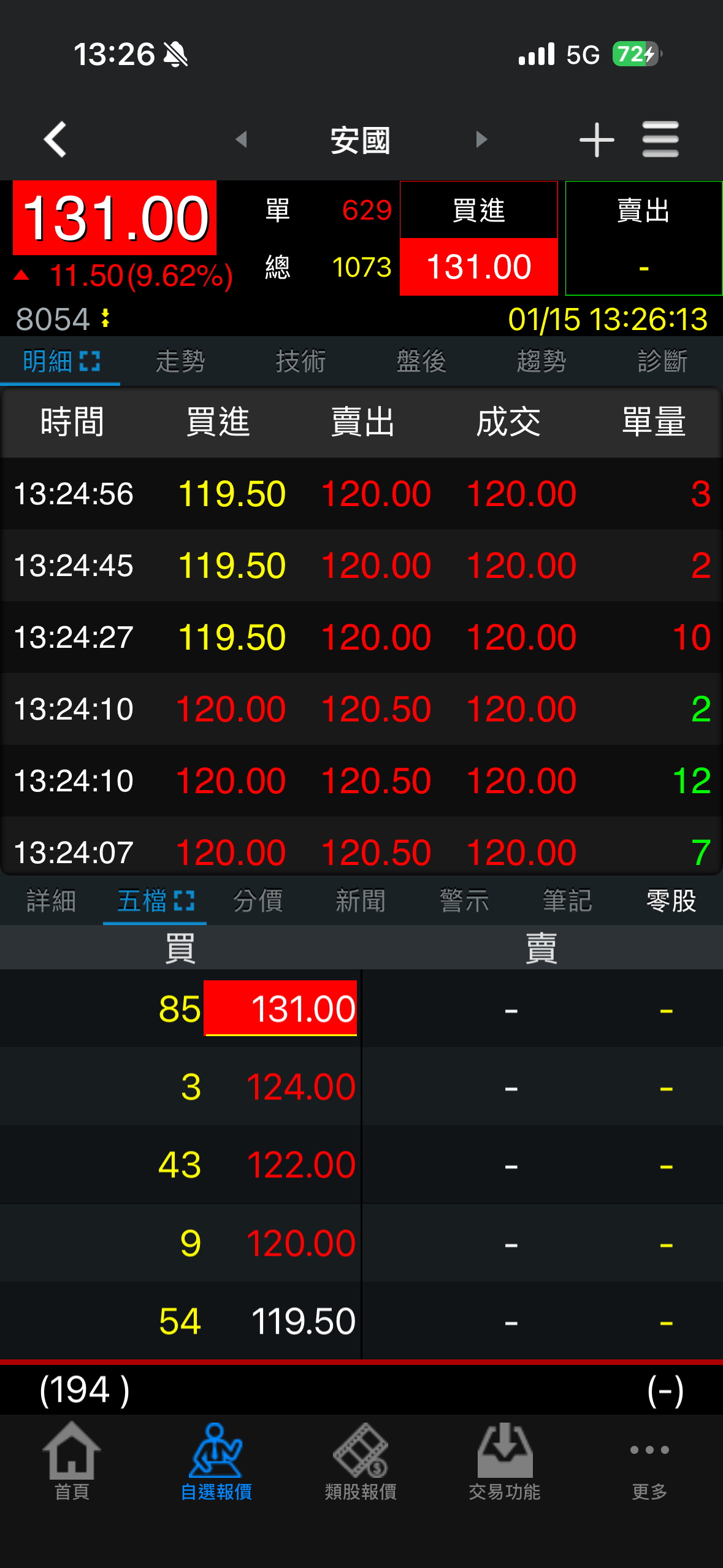Tap the 賣出 price button
This screenshot has height=1568, width=723.
pyautogui.click(x=643, y=239)
